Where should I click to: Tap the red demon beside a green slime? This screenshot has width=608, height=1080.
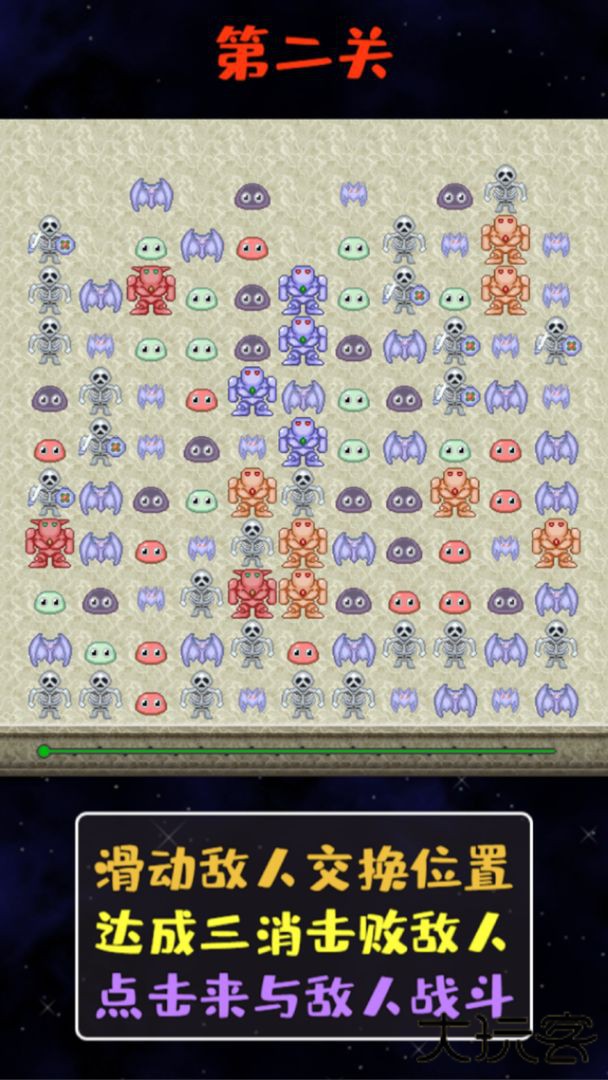point(150,290)
